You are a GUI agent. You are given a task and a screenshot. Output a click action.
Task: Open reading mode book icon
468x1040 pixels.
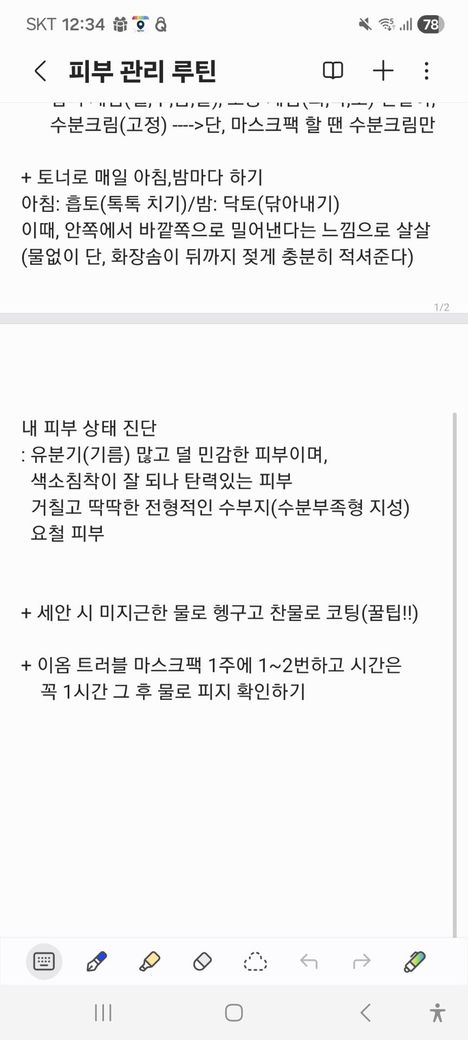tap(333, 71)
